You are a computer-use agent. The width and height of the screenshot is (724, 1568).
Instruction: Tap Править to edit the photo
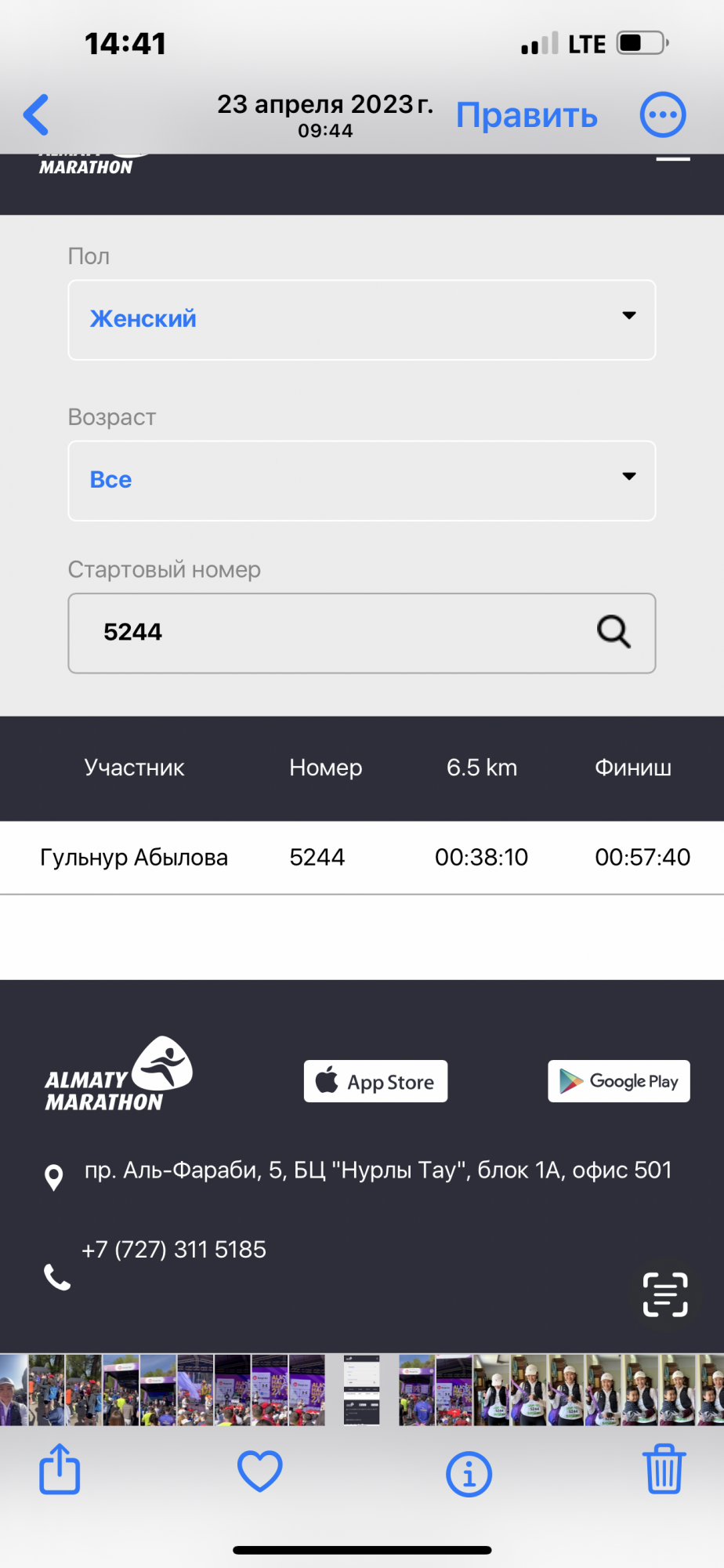(527, 115)
